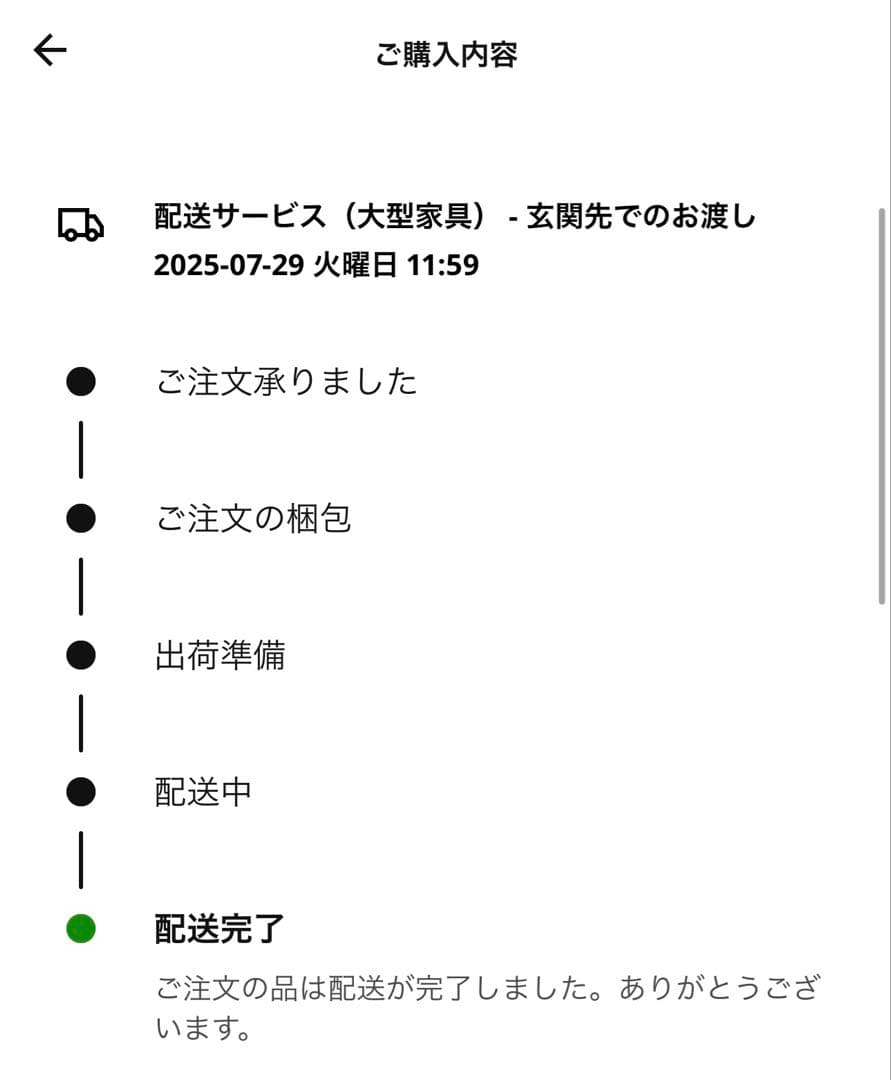Toggle the first order status marker
Screen dimensions: 891x1080
(x=81, y=380)
